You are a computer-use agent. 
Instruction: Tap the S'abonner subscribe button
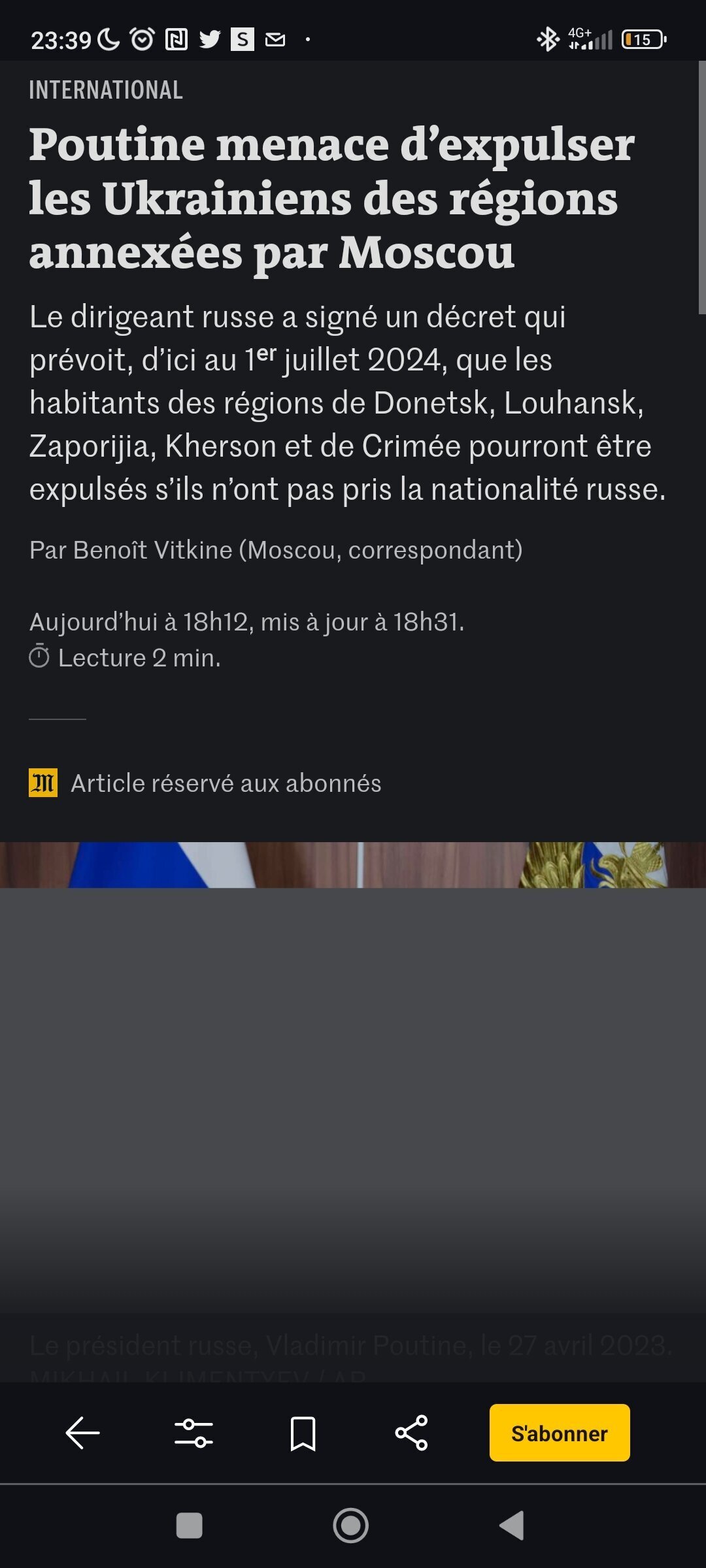(x=560, y=1433)
